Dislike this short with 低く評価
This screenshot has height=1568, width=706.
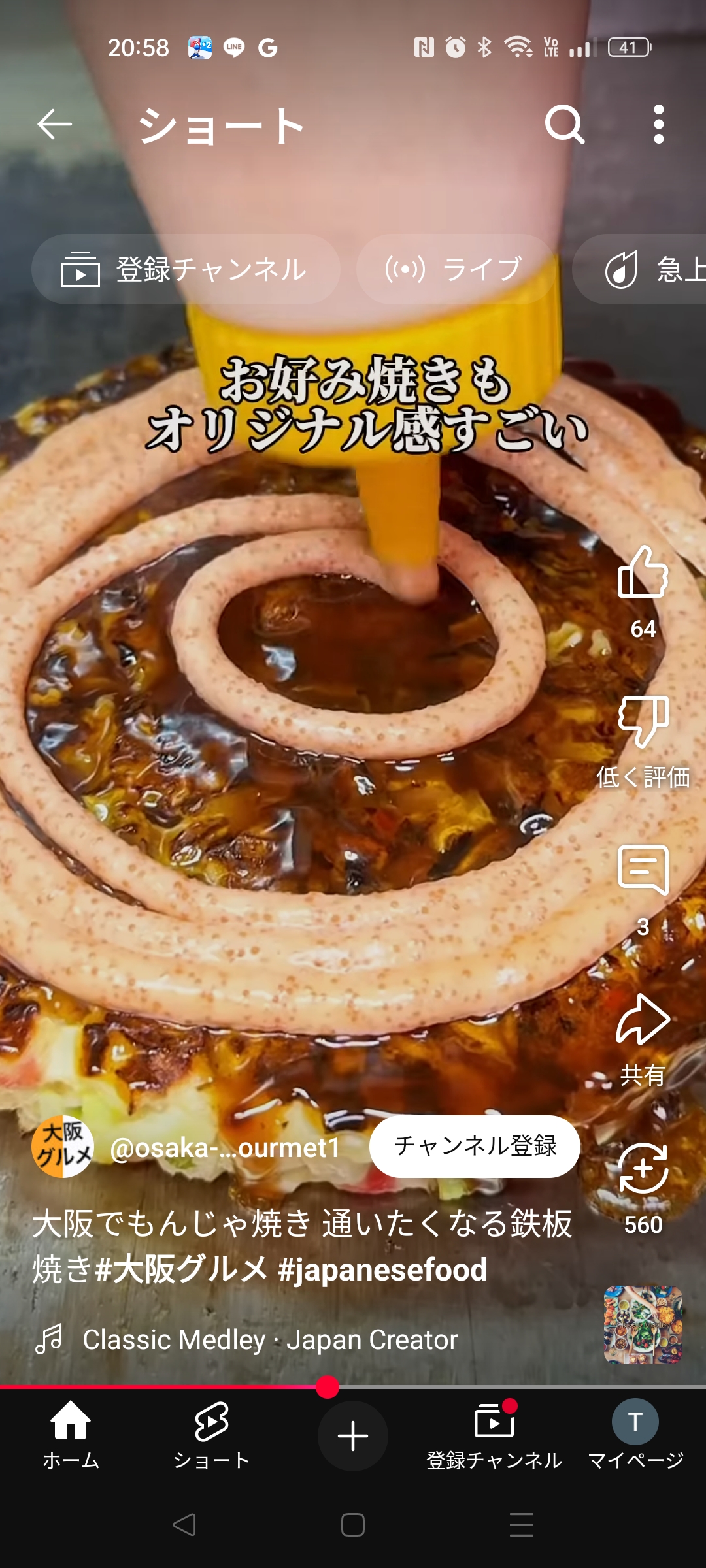(643, 721)
